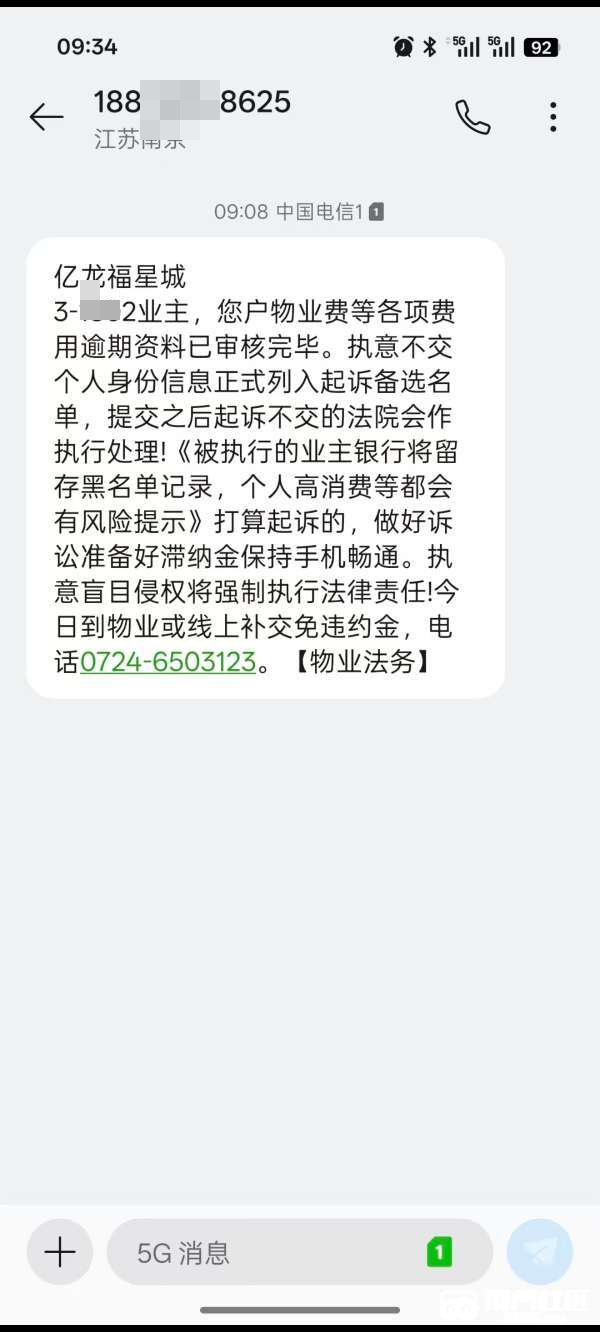Open the three-dot overflow menu
600x1332 pixels.
[x=553, y=117]
